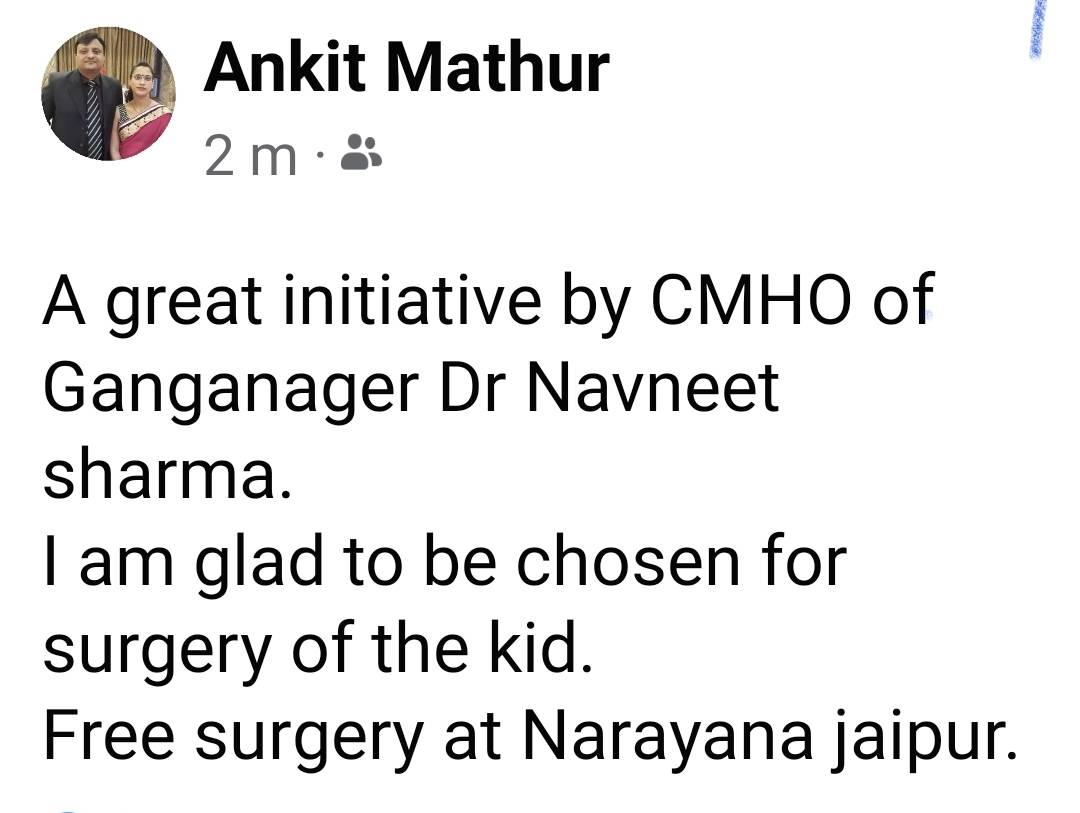Tap the friends audience icon beside 2 m
The height and width of the screenshot is (813, 1080).
coord(361,154)
